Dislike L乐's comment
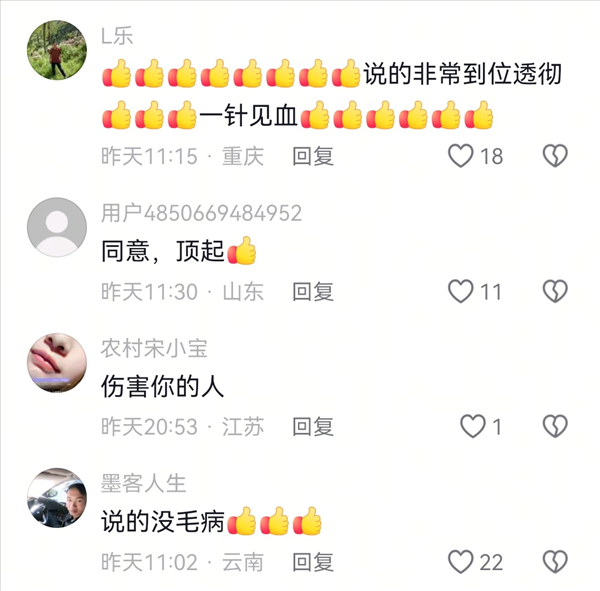 click(555, 156)
